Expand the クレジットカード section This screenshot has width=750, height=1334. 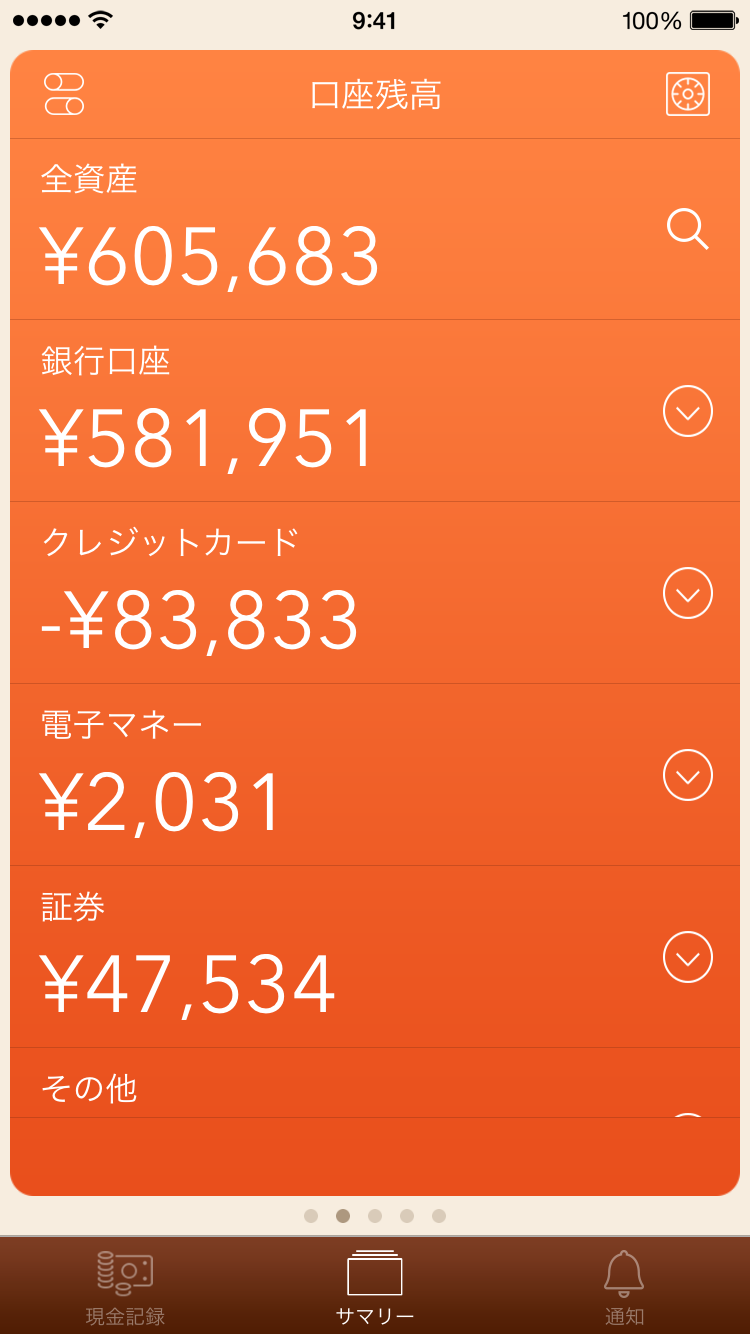[x=688, y=593]
